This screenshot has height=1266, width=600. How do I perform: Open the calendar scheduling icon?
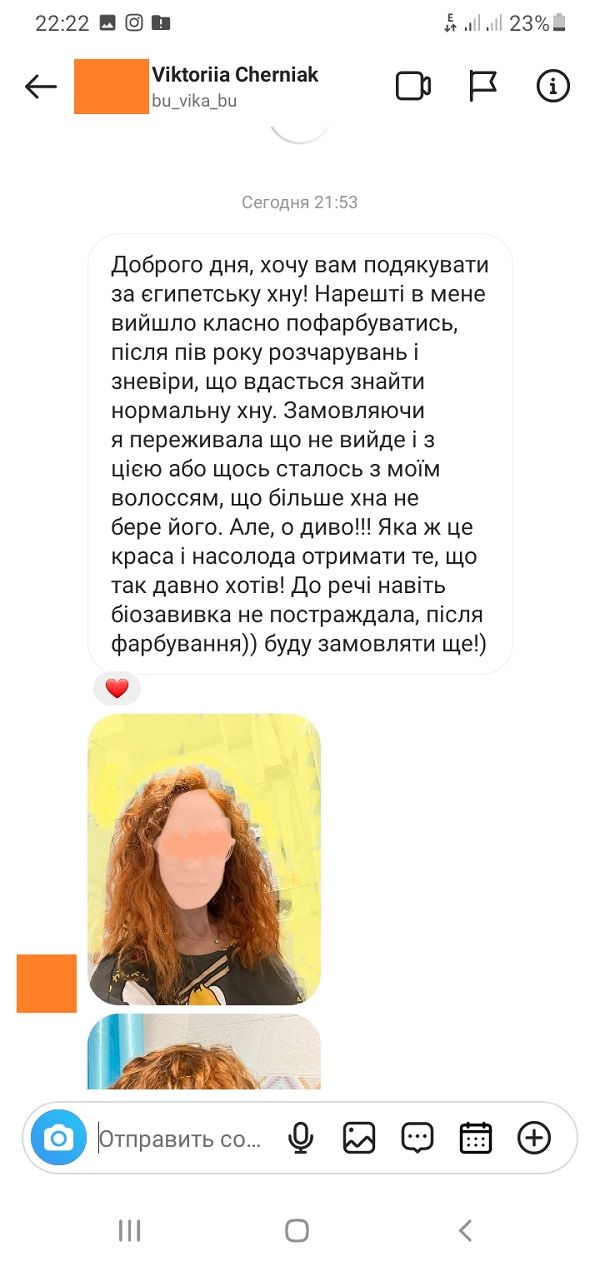click(475, 1138)
